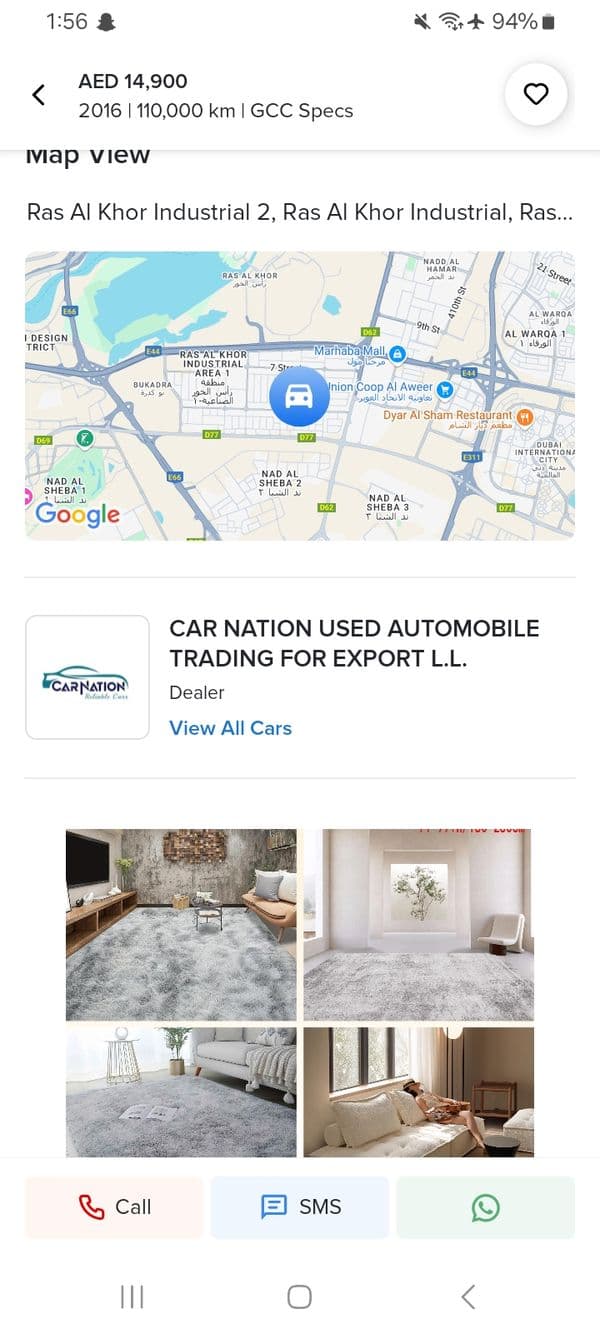
Task: Go to the system home screen
Action: point(300,1297)
